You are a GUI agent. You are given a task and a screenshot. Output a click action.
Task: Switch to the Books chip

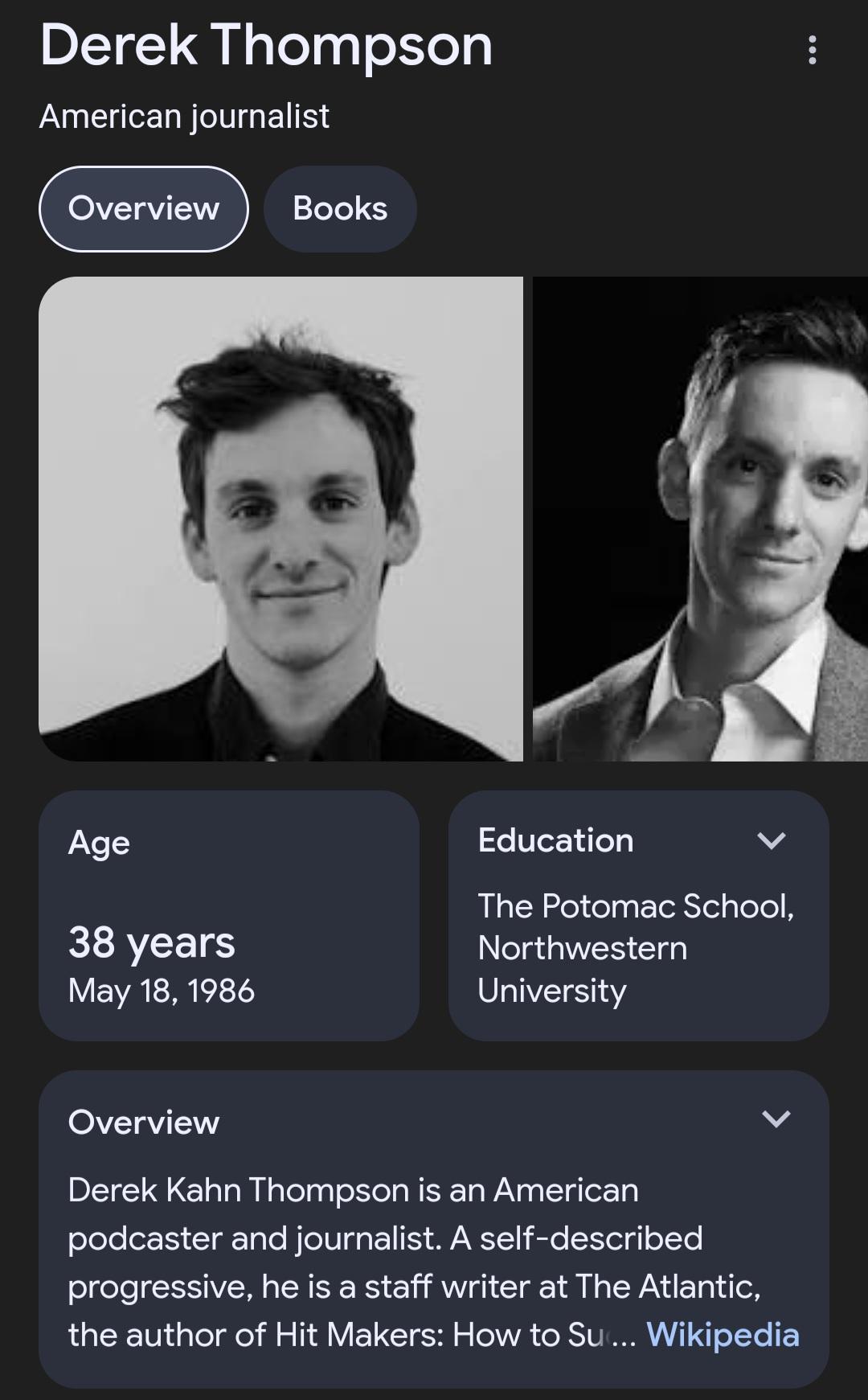340,209
